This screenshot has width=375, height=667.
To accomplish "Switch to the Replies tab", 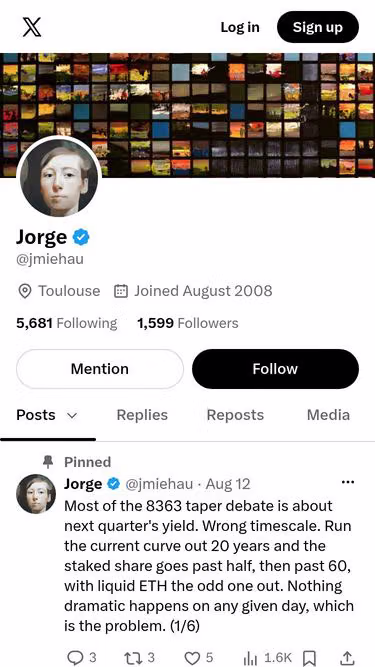I will 142,415.
